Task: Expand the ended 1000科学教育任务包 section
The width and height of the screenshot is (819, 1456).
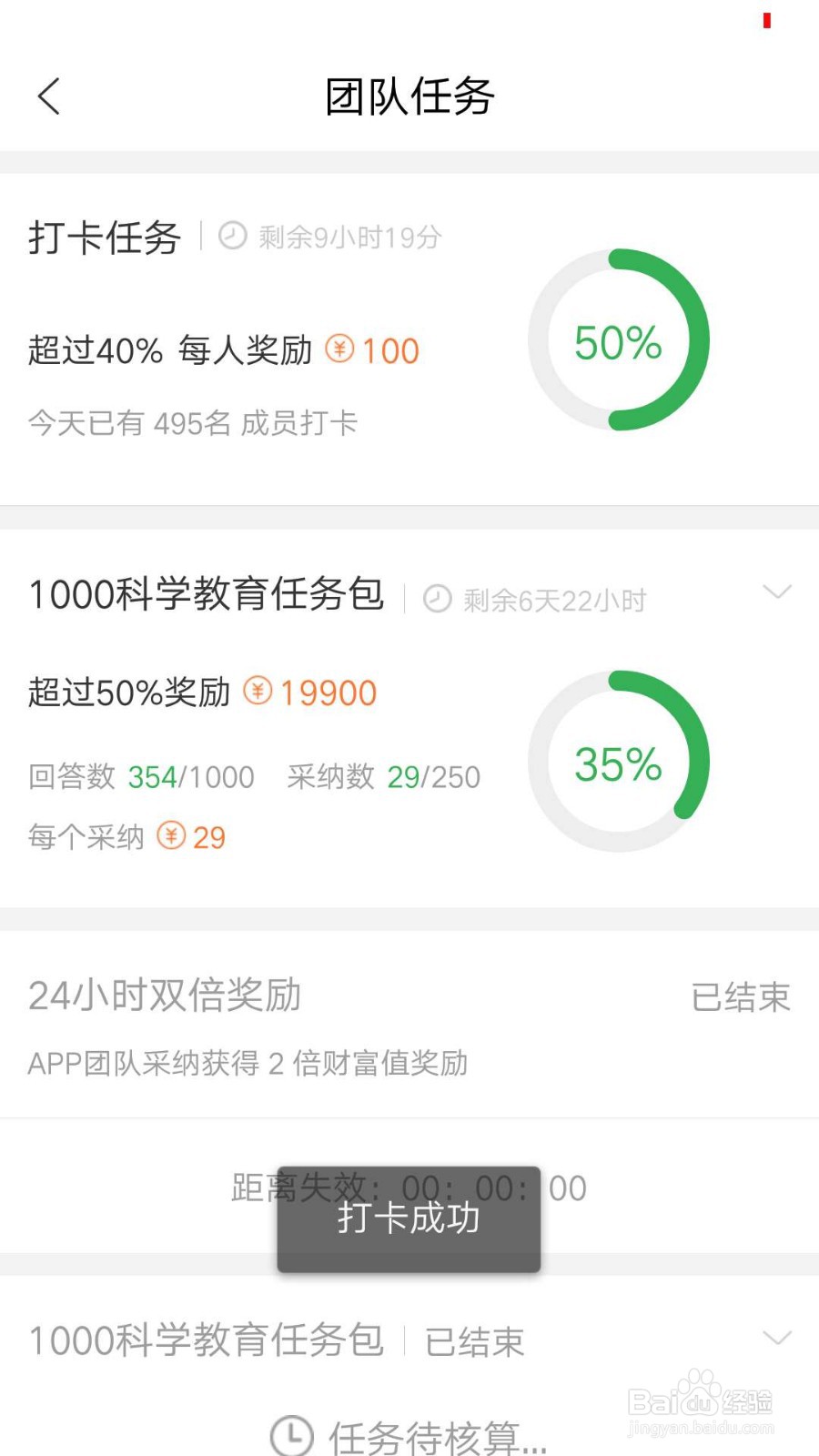Action: (x=778, y=1338)
